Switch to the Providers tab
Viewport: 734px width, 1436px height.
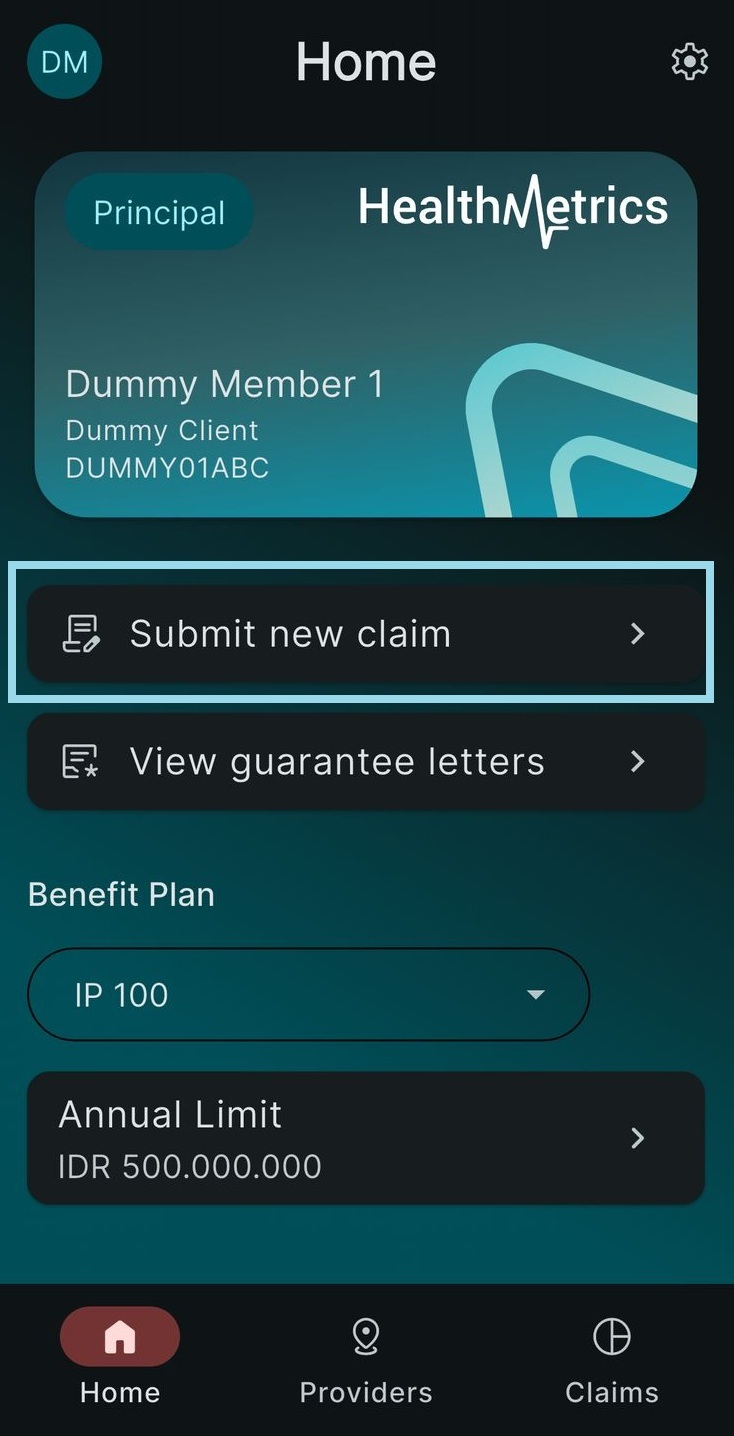coord(365,1360)
